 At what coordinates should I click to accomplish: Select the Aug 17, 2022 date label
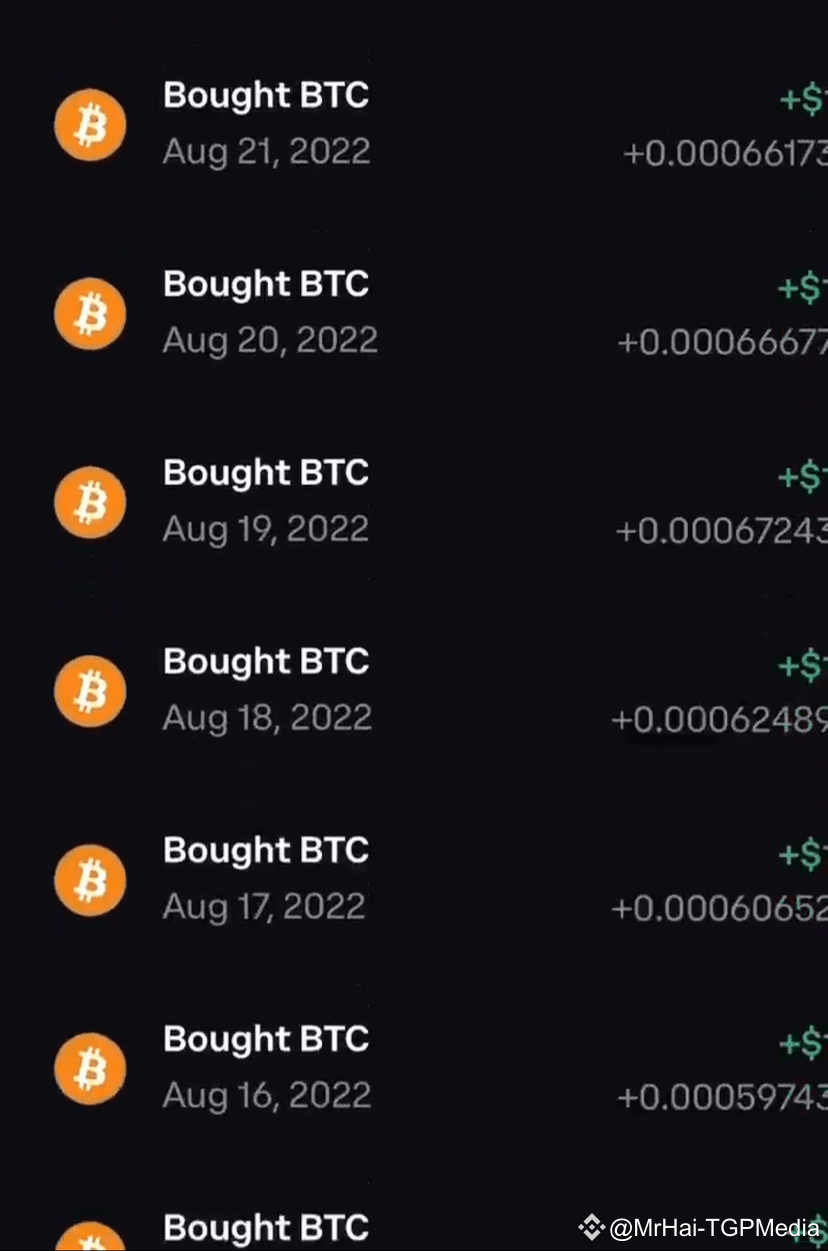tap(267, 906)
